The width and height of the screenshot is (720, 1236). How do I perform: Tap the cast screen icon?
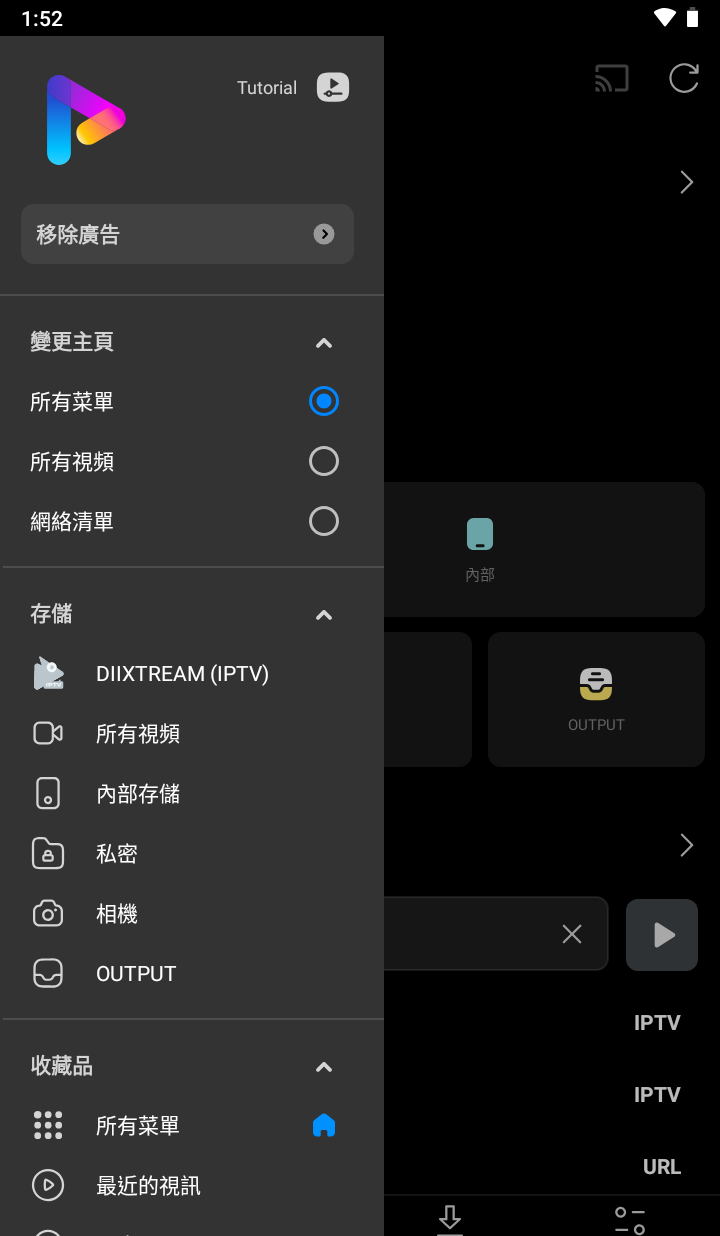pyautogui.click(x=611, y=79)
